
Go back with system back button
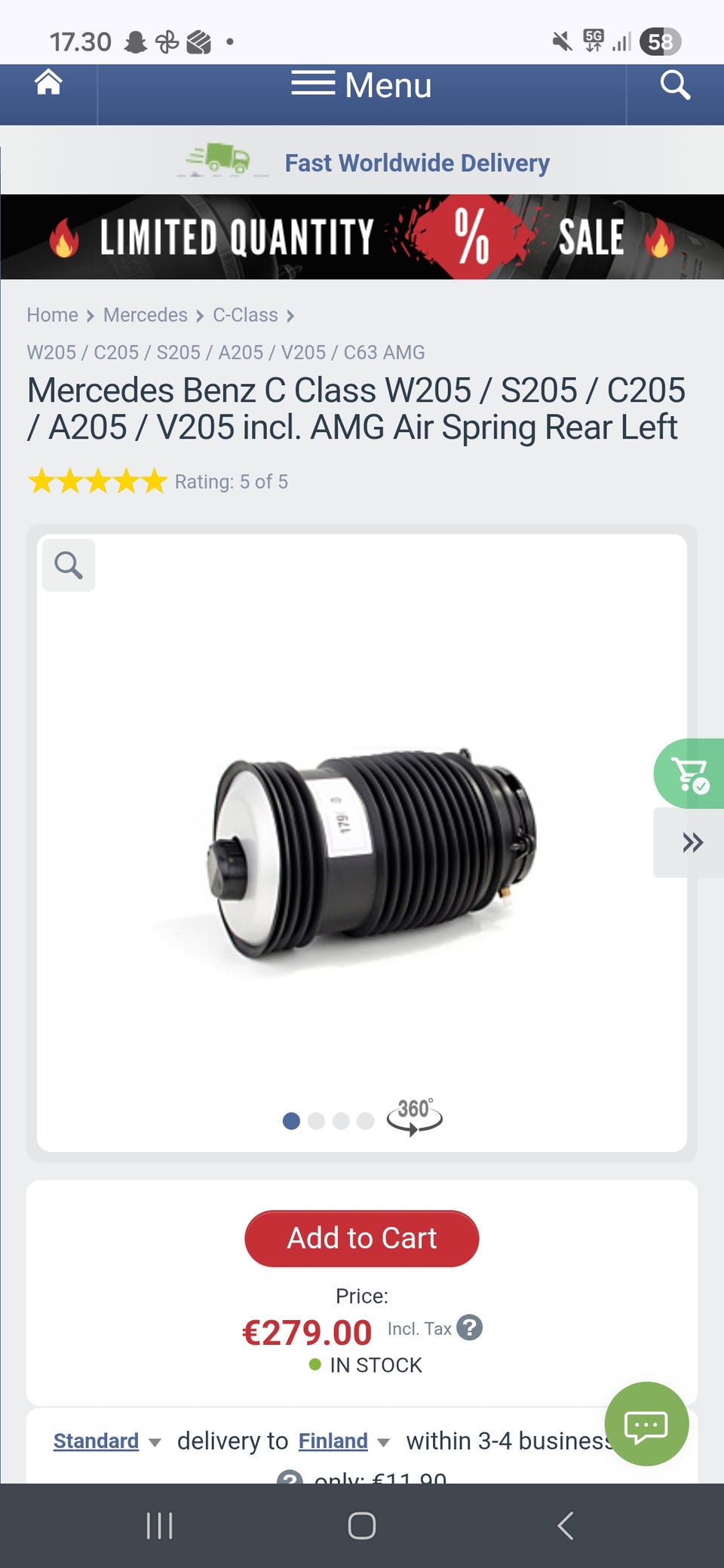[x=565, y=1526]
